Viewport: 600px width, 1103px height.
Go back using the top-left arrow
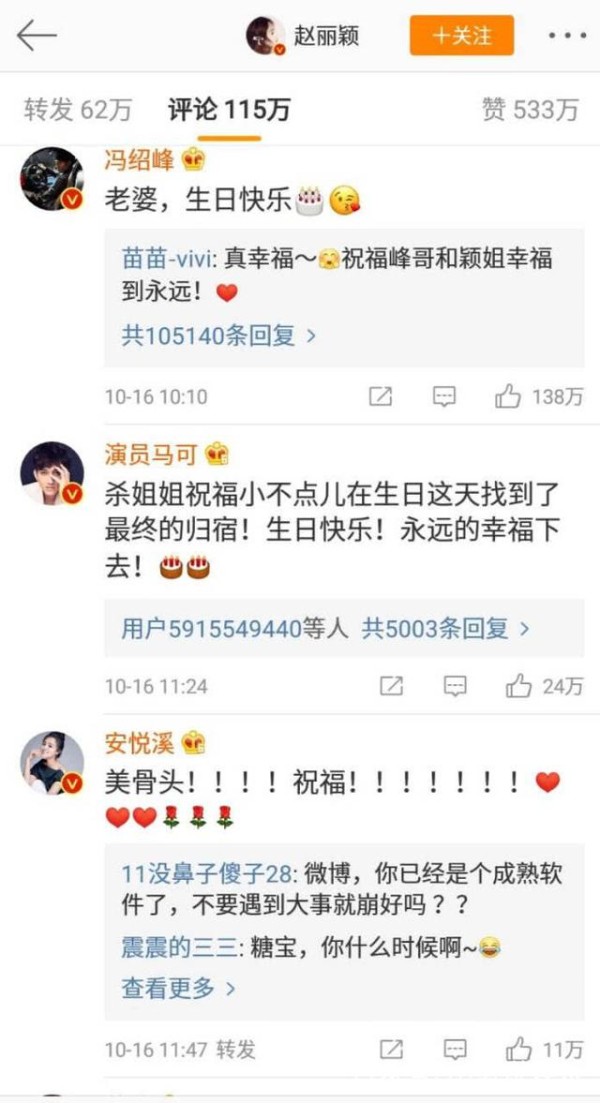[35, 35]
